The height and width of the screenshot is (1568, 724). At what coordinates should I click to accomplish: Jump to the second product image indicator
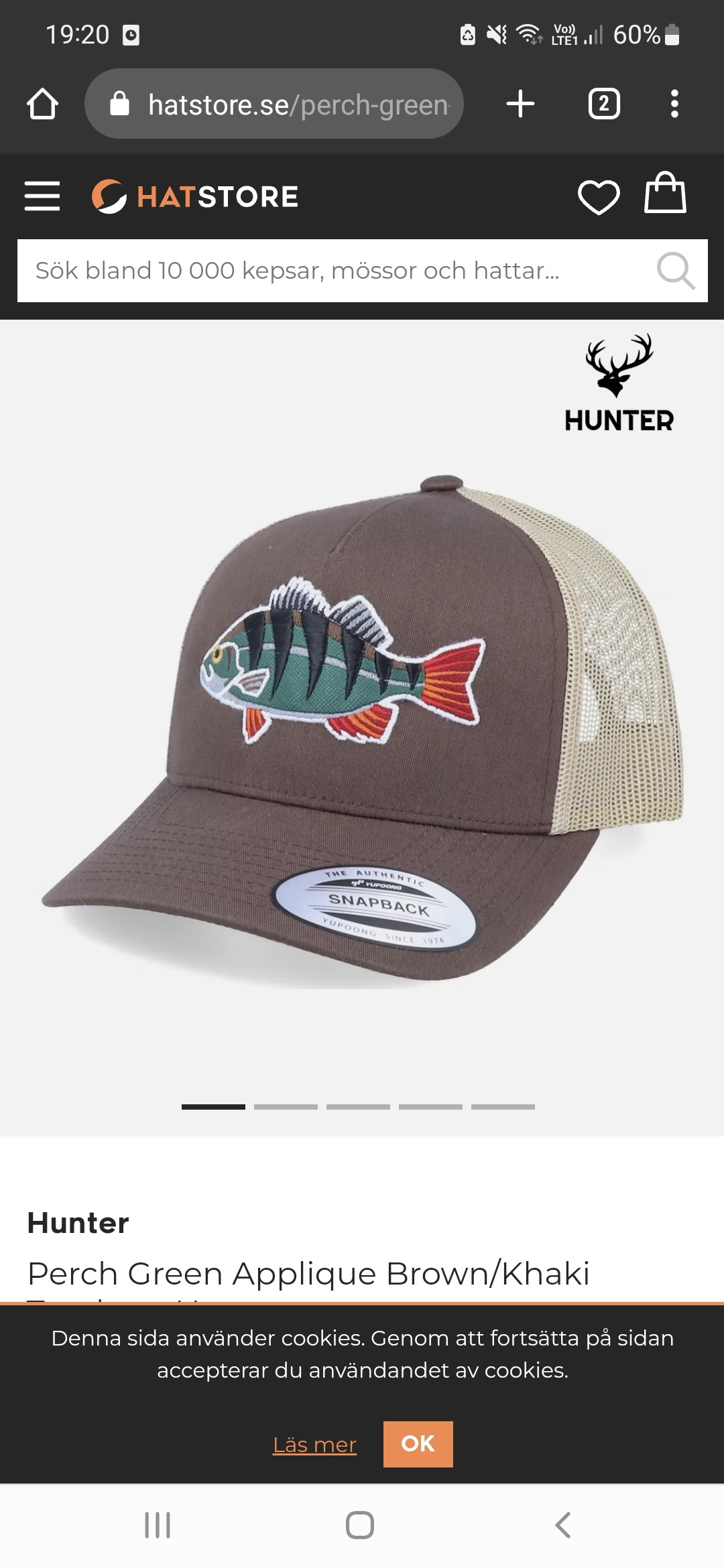point(286,1107)
